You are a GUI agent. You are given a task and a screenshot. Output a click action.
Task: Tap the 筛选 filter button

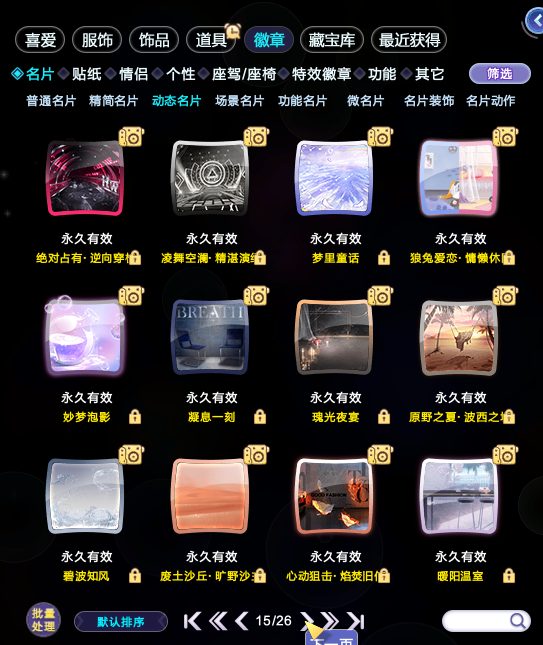pos(499,74)
